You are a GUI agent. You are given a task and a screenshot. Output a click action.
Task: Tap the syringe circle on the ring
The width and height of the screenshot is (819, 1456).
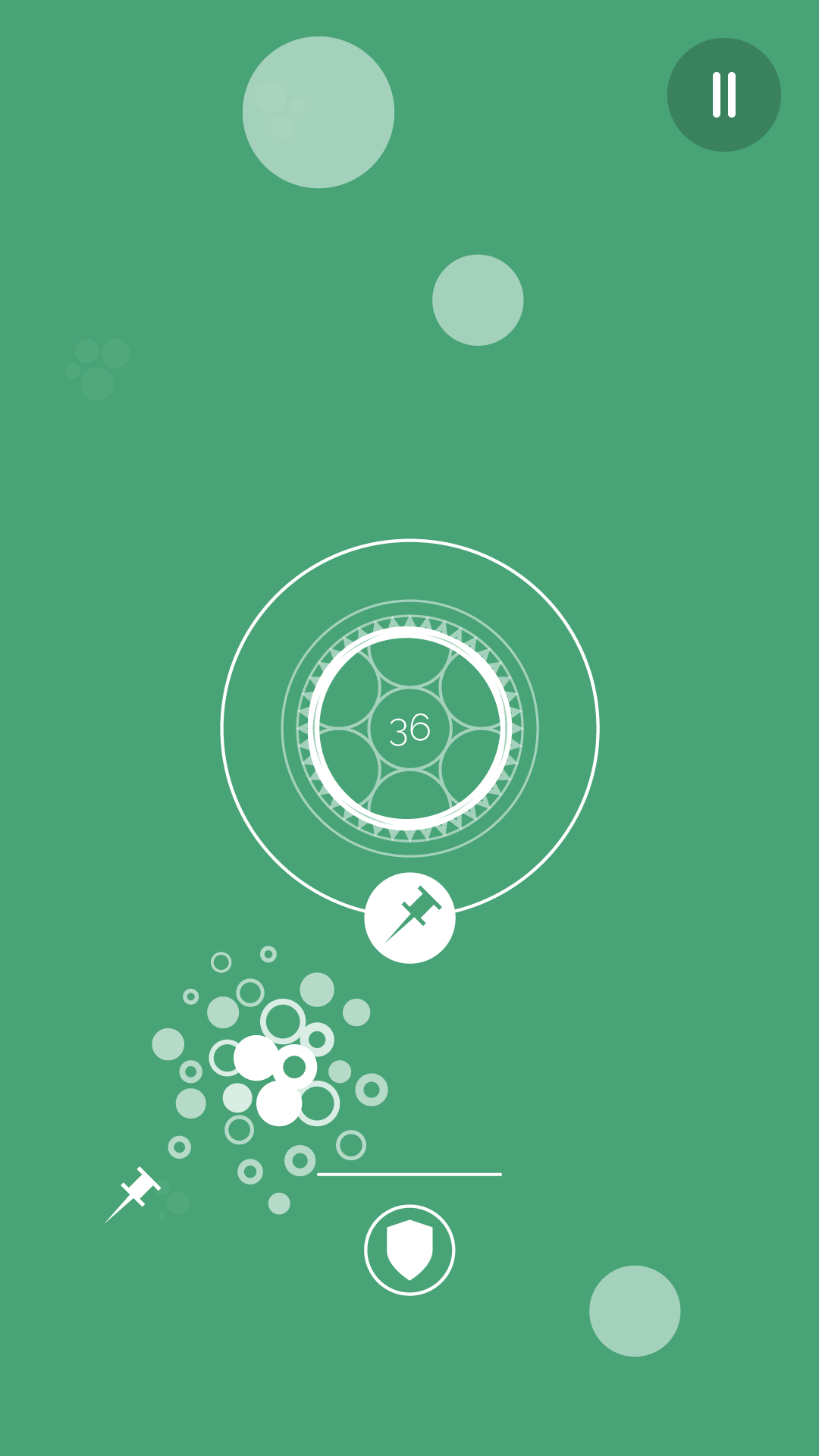pyautogui.click(x=409, y=918)
